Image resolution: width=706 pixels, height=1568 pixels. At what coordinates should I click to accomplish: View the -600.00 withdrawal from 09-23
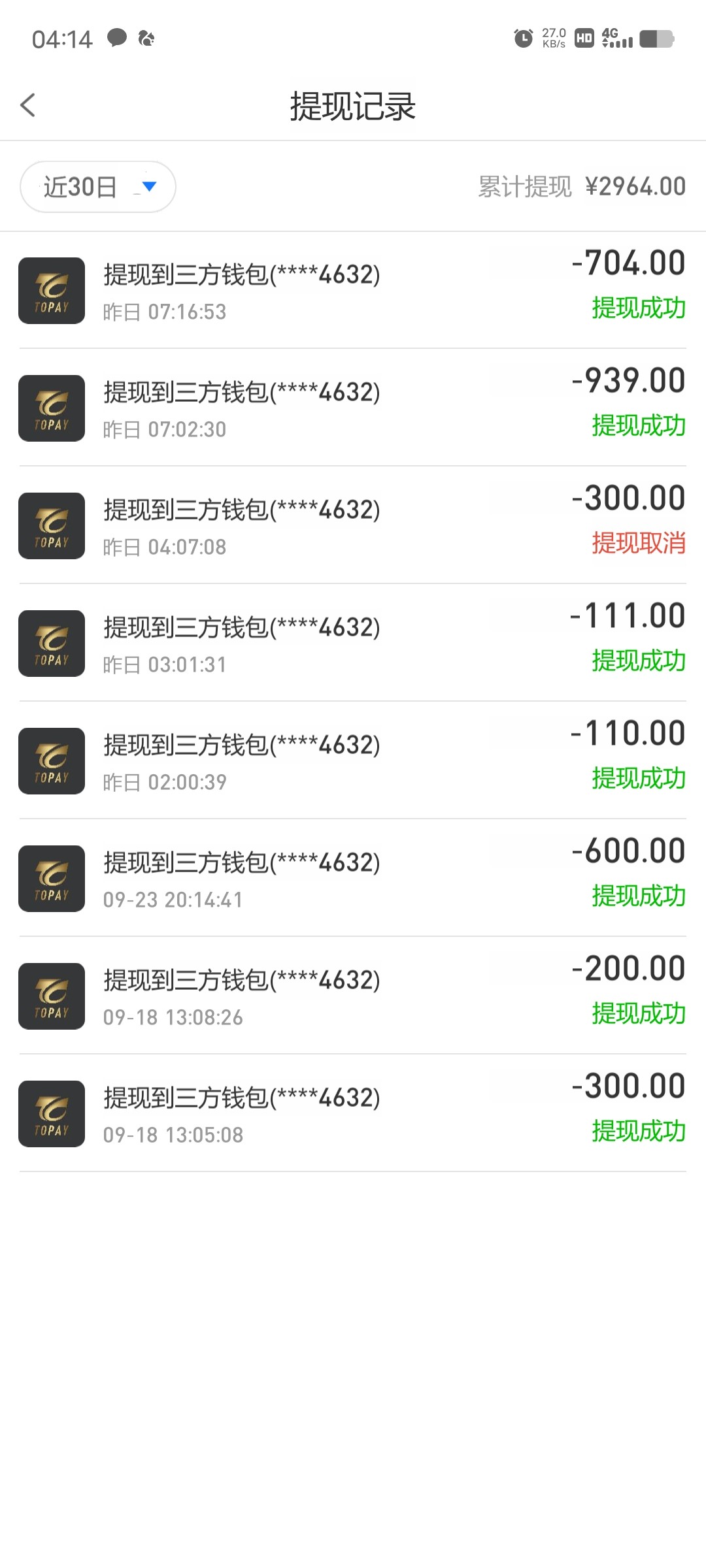[x=353, y=879]
